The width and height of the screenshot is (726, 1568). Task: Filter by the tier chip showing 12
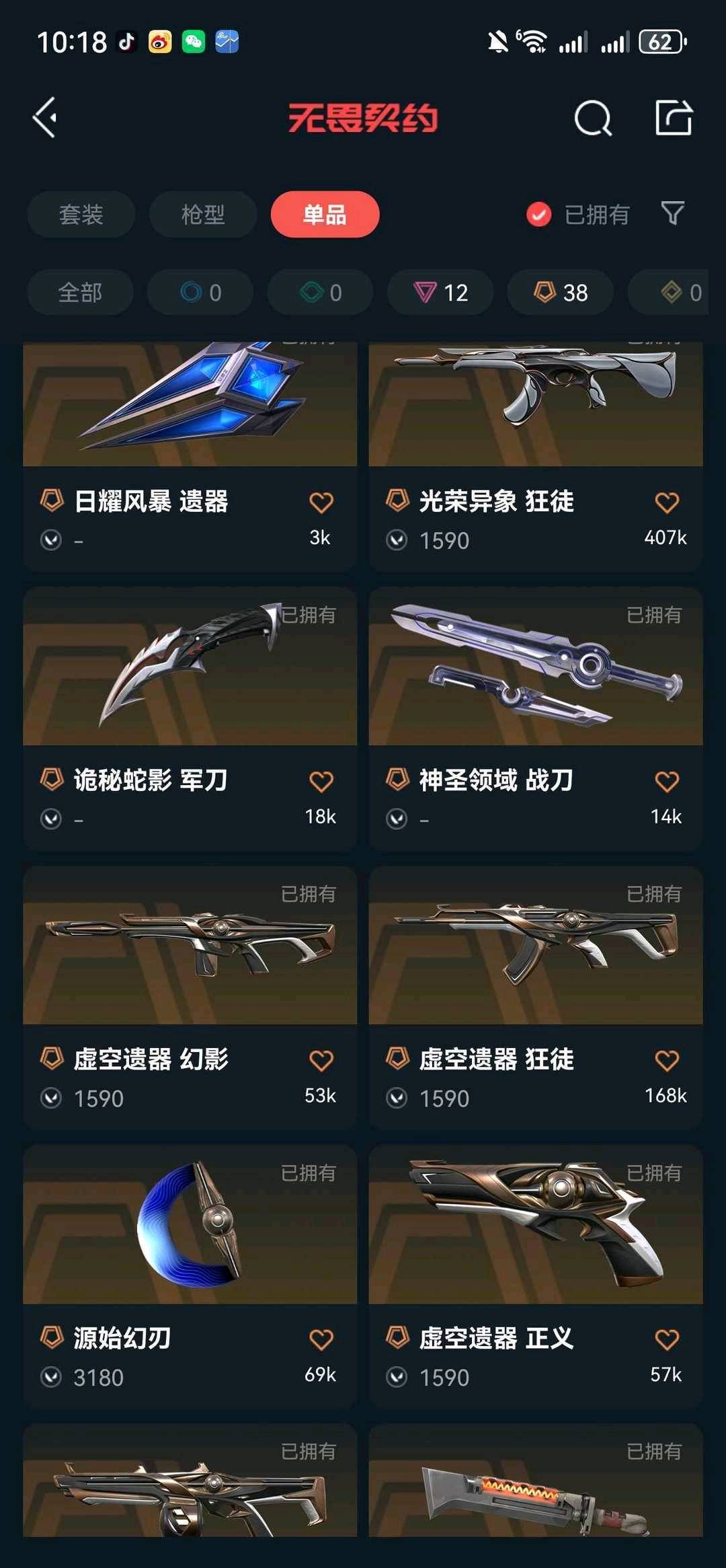click(x=440, y=293)
